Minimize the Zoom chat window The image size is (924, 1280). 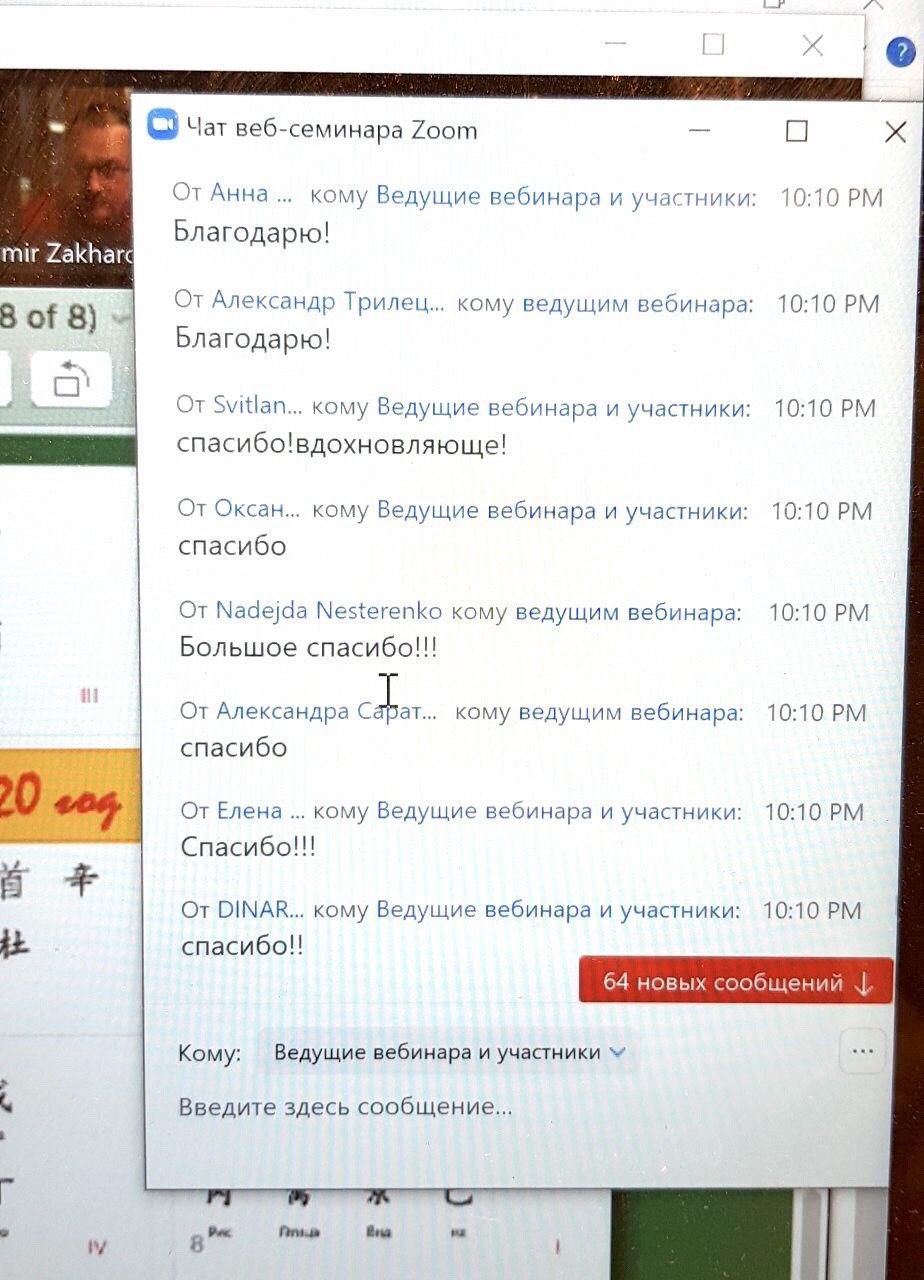(700, 131)
